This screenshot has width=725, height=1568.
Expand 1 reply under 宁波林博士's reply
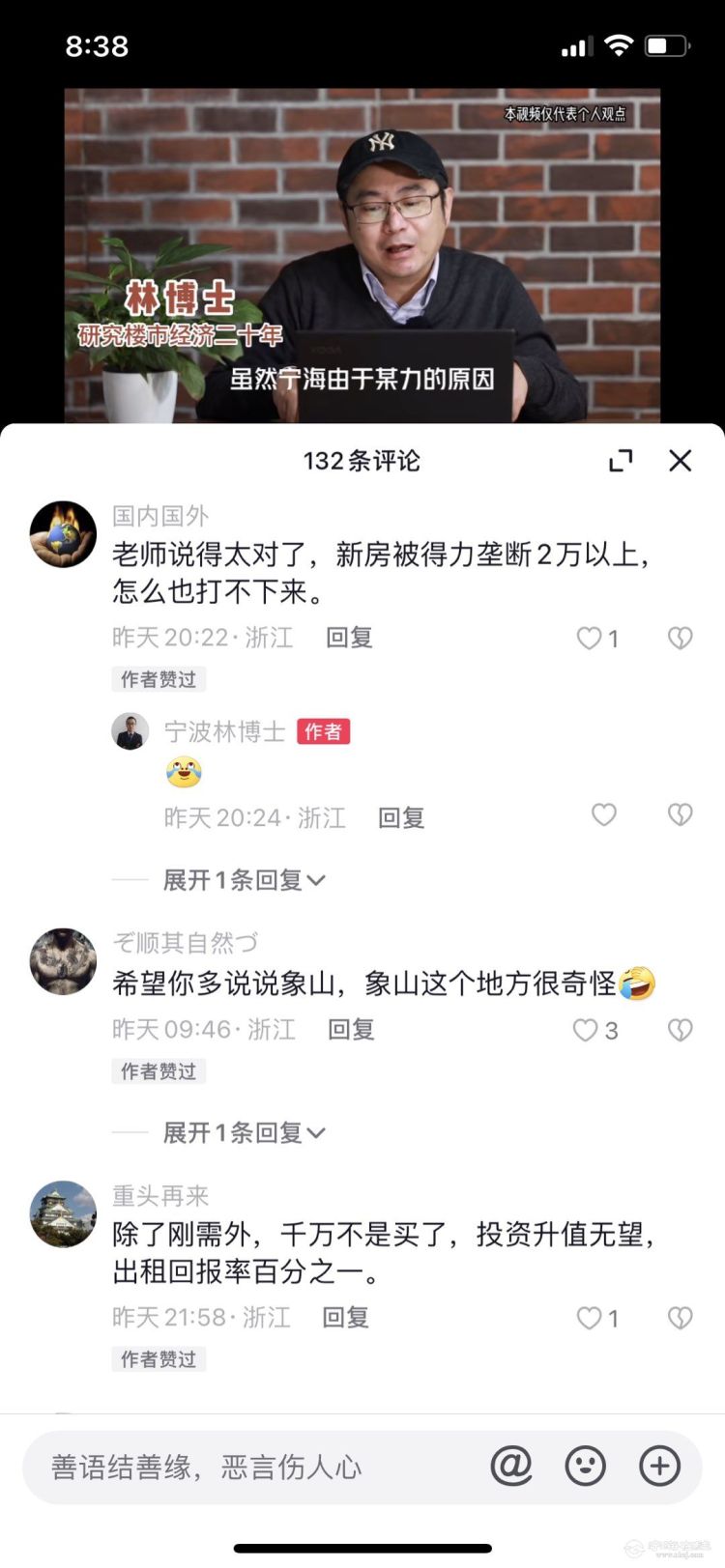pos(244,880)
